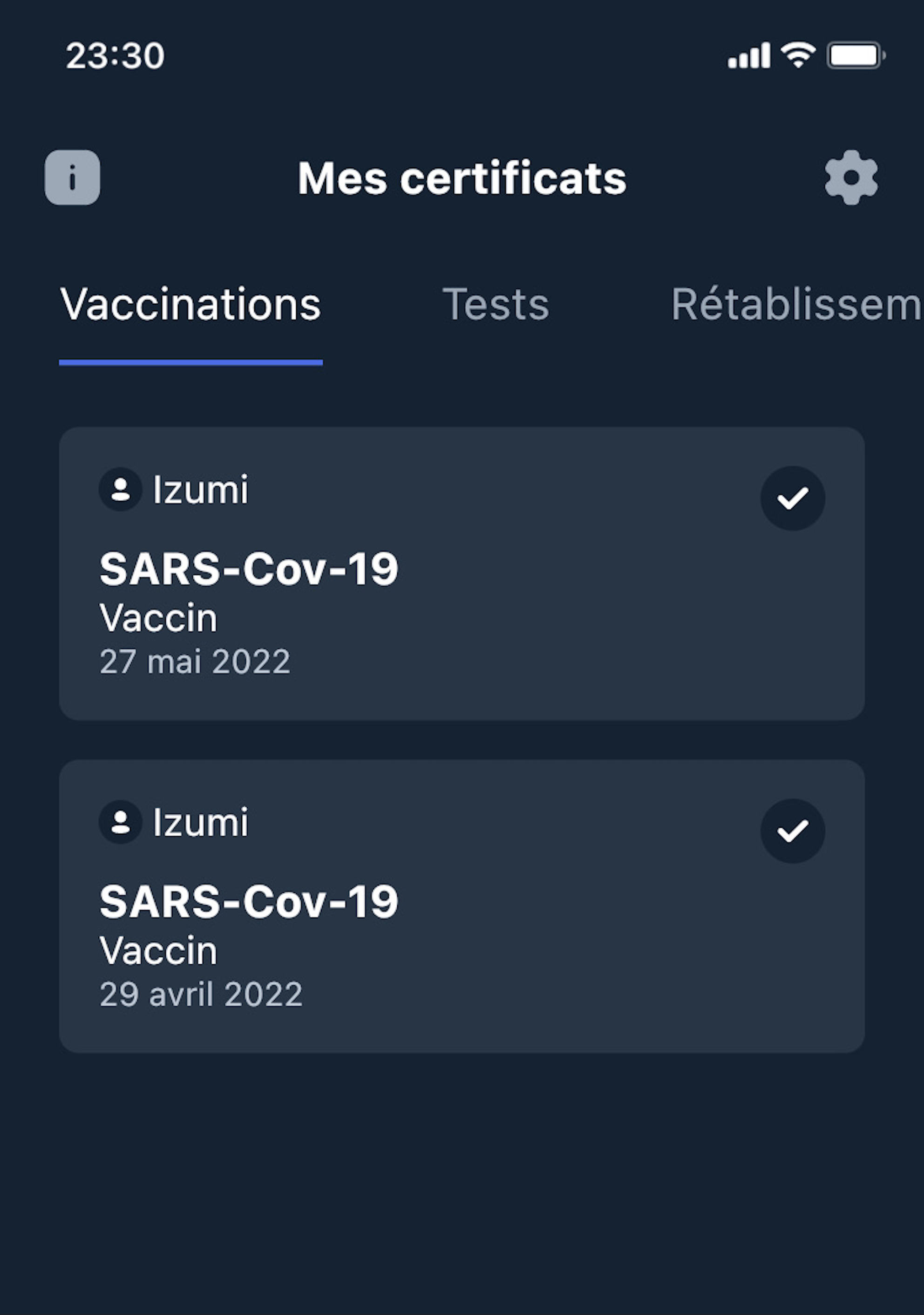Open Izumi's vaccine certificate from 27 mai 2022
The width and height of the screenshot is (924, 1315).
click(462, 573)
